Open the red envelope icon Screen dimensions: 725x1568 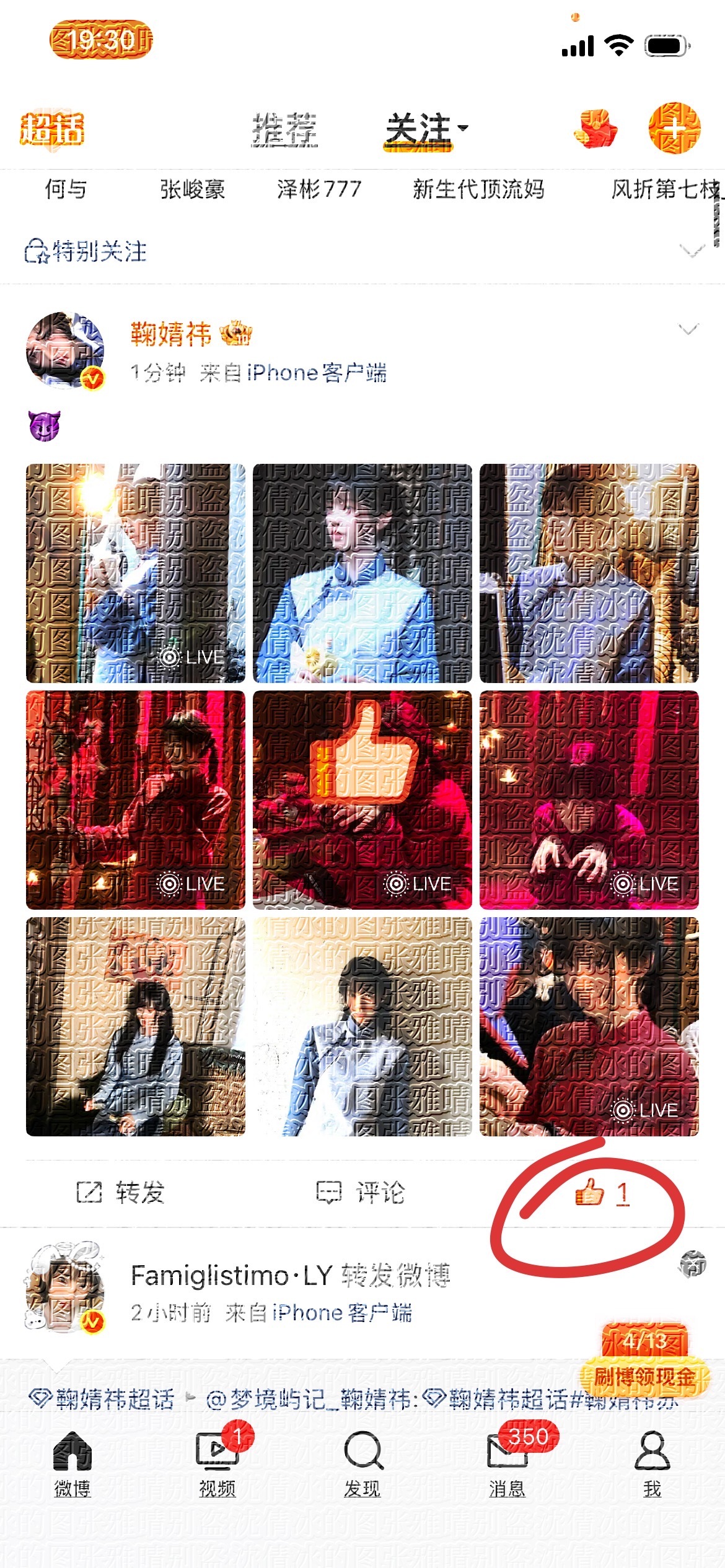(x=595, y=129)
